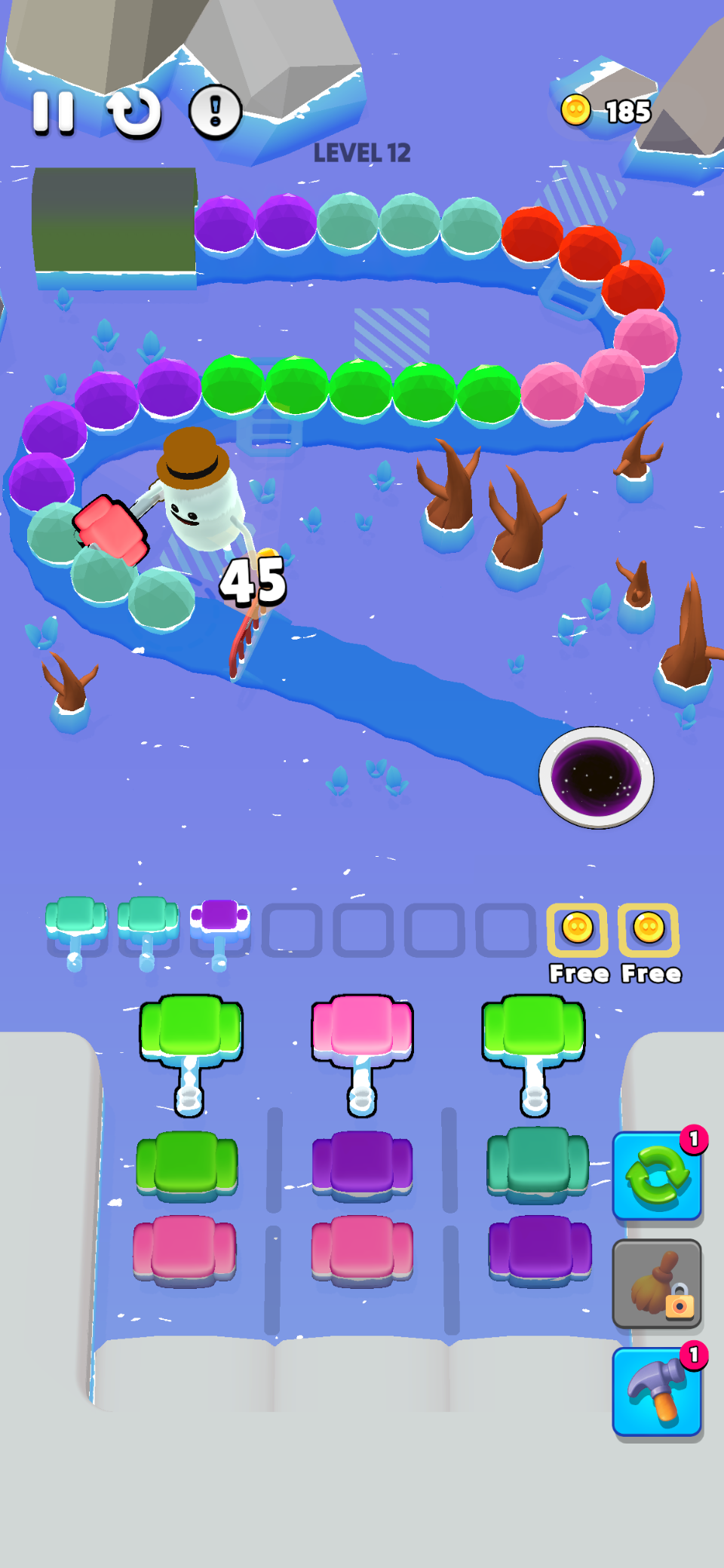724x1568 pixels.
Task: Activate the hammer booster
Action: pos(657,1392)
